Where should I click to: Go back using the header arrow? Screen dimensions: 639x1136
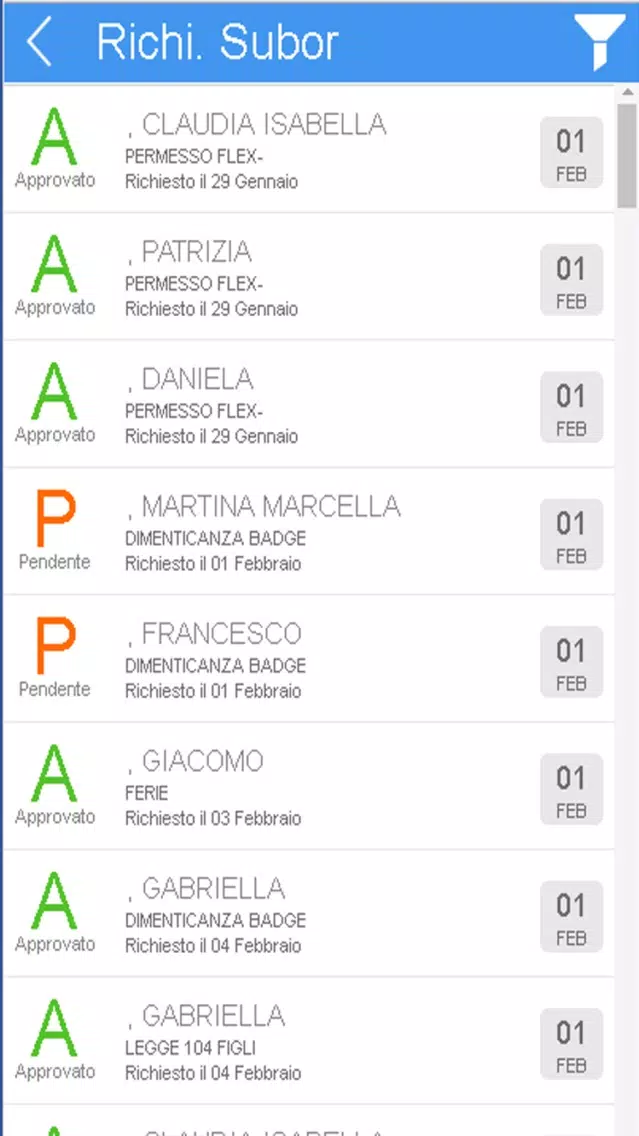(39, 42)
